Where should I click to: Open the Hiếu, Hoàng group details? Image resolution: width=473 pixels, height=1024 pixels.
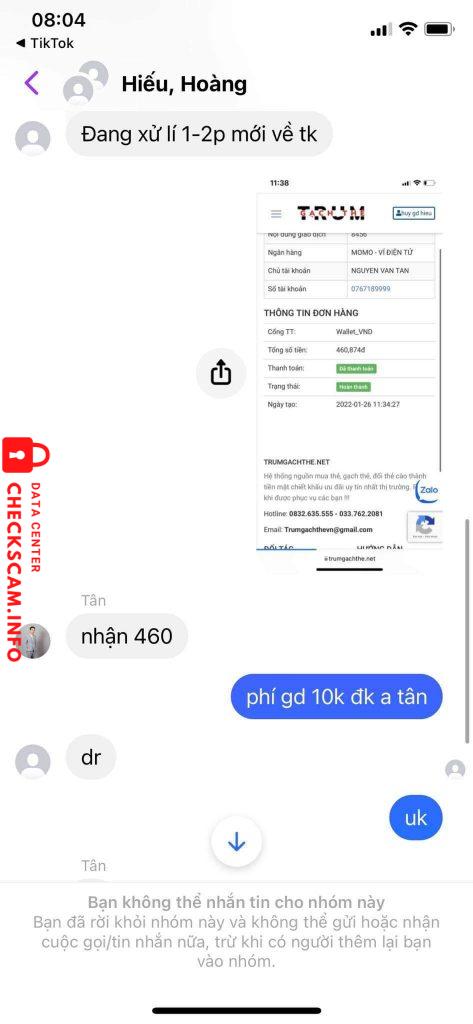[x=184, y=84]
